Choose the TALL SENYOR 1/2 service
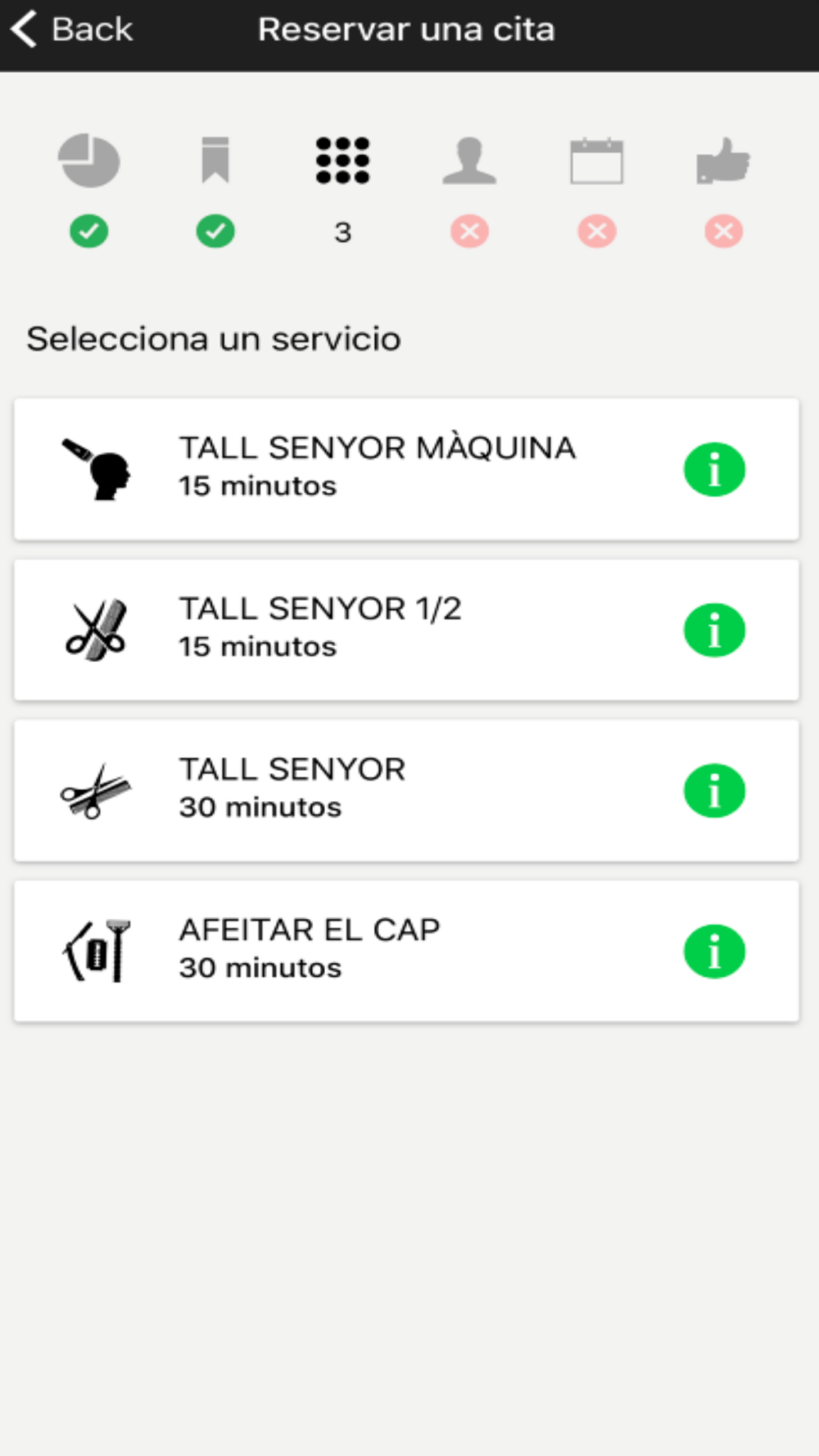Screen dimensions: 819x1456 pos(406,630)
